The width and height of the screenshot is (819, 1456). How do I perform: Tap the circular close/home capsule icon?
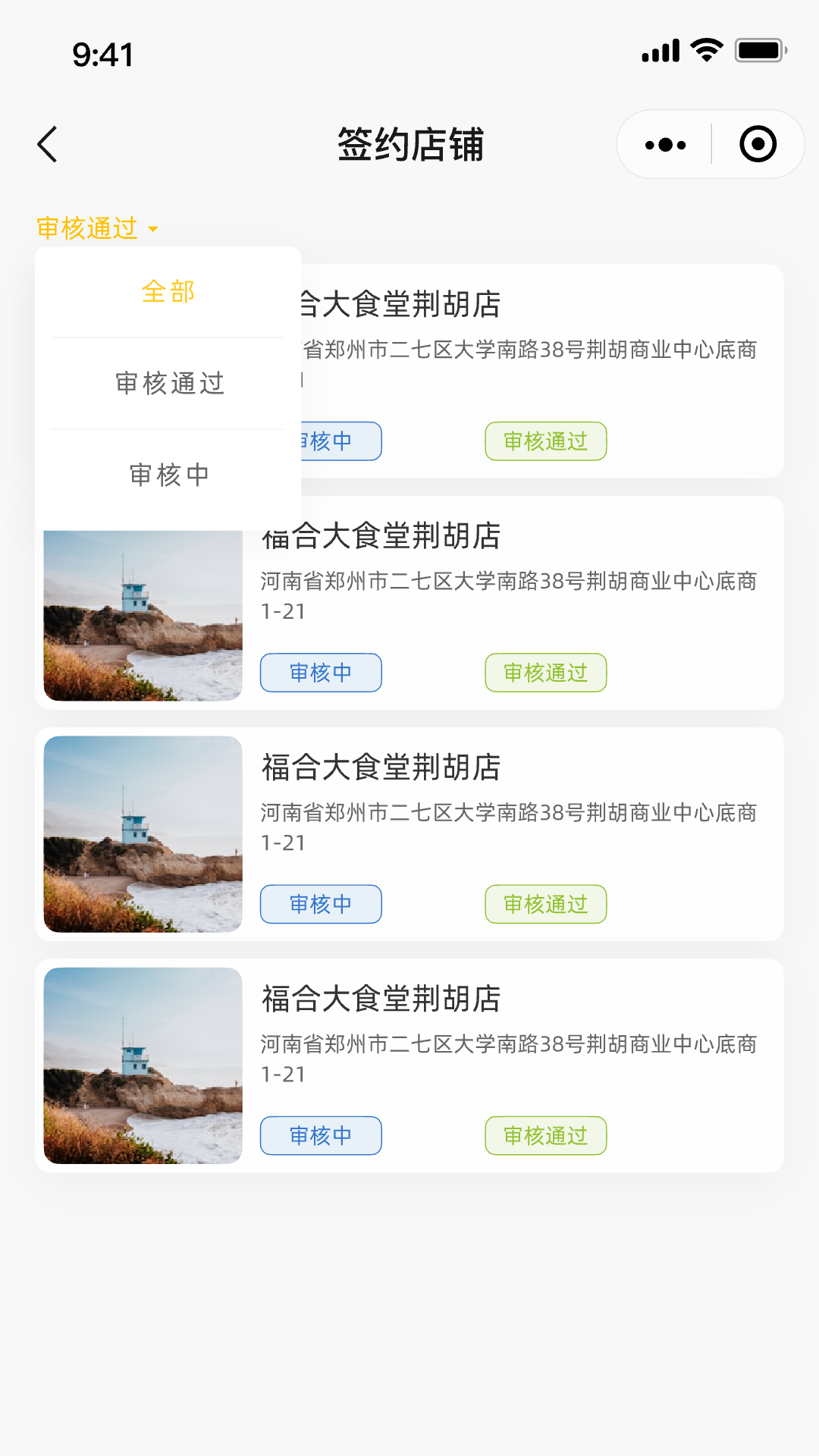point(758,144)
